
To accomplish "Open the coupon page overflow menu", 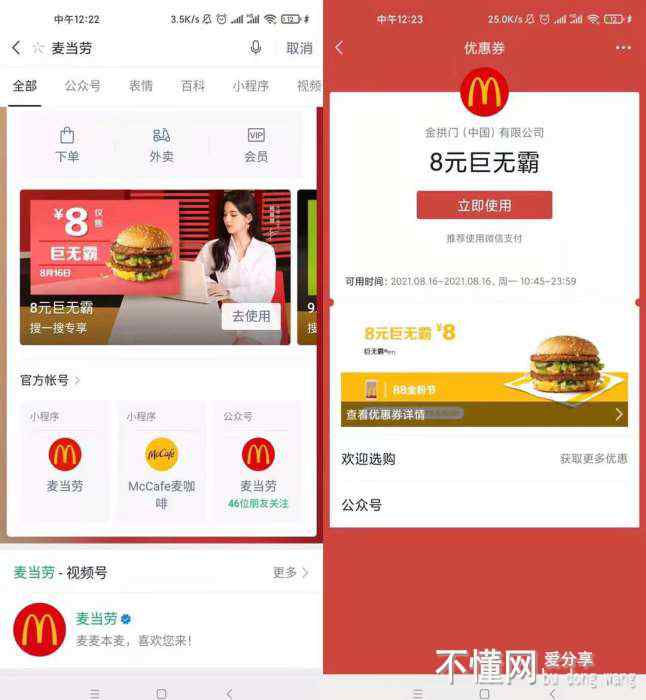I will [x=623, y=48].
